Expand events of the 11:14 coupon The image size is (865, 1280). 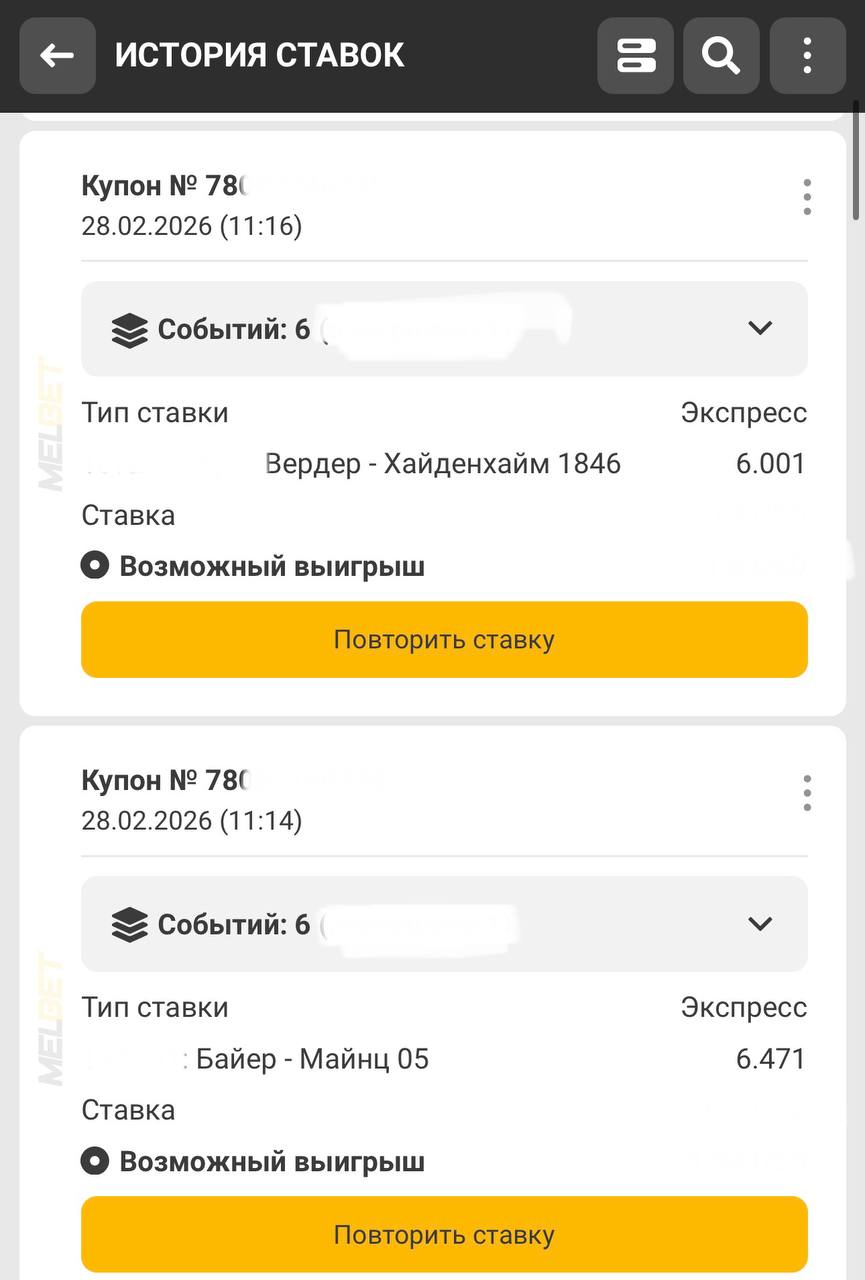(x=760, y=923)
